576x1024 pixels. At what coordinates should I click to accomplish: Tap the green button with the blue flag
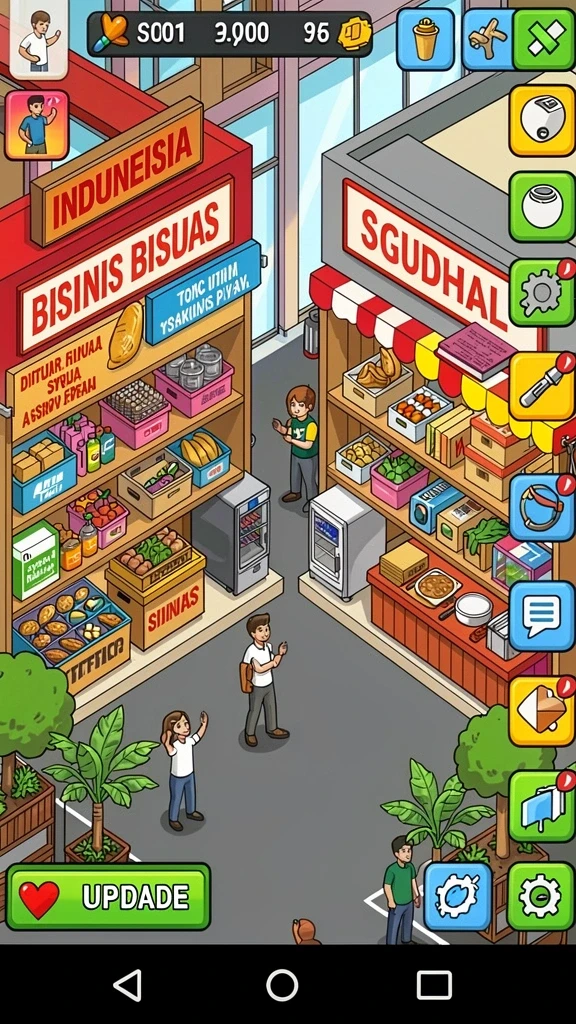pos(542,806)
